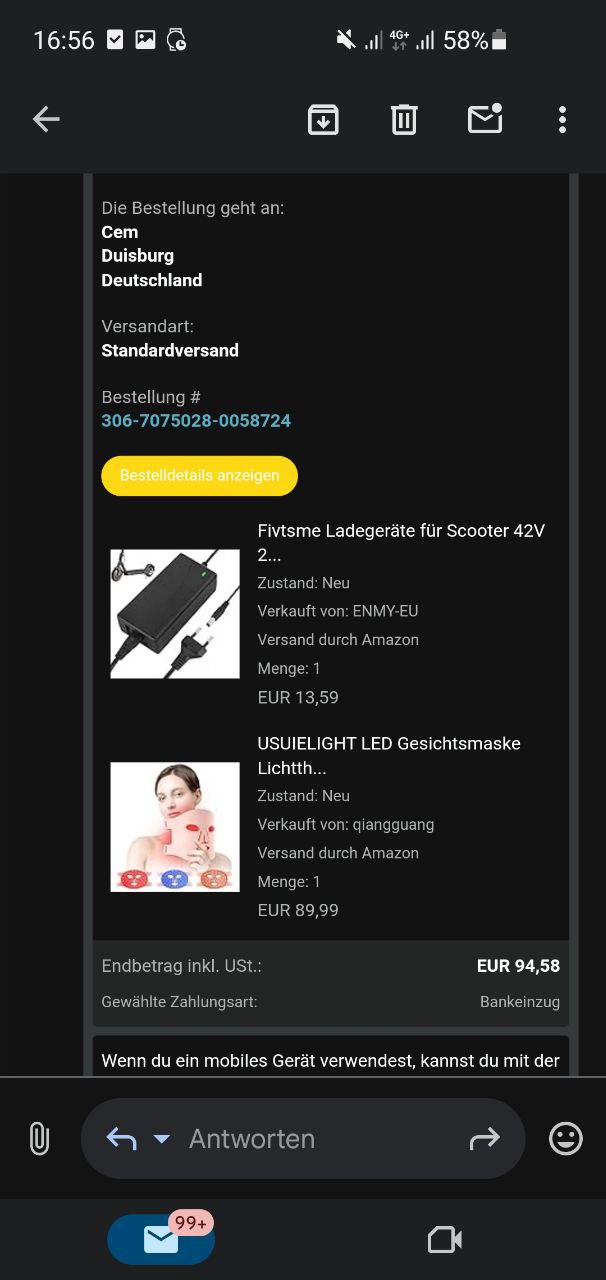Open the USUIELIGHT LED Gesichtsmaske product
The width and height of the screenshot is (606, 1280).
tap(389, 755)
